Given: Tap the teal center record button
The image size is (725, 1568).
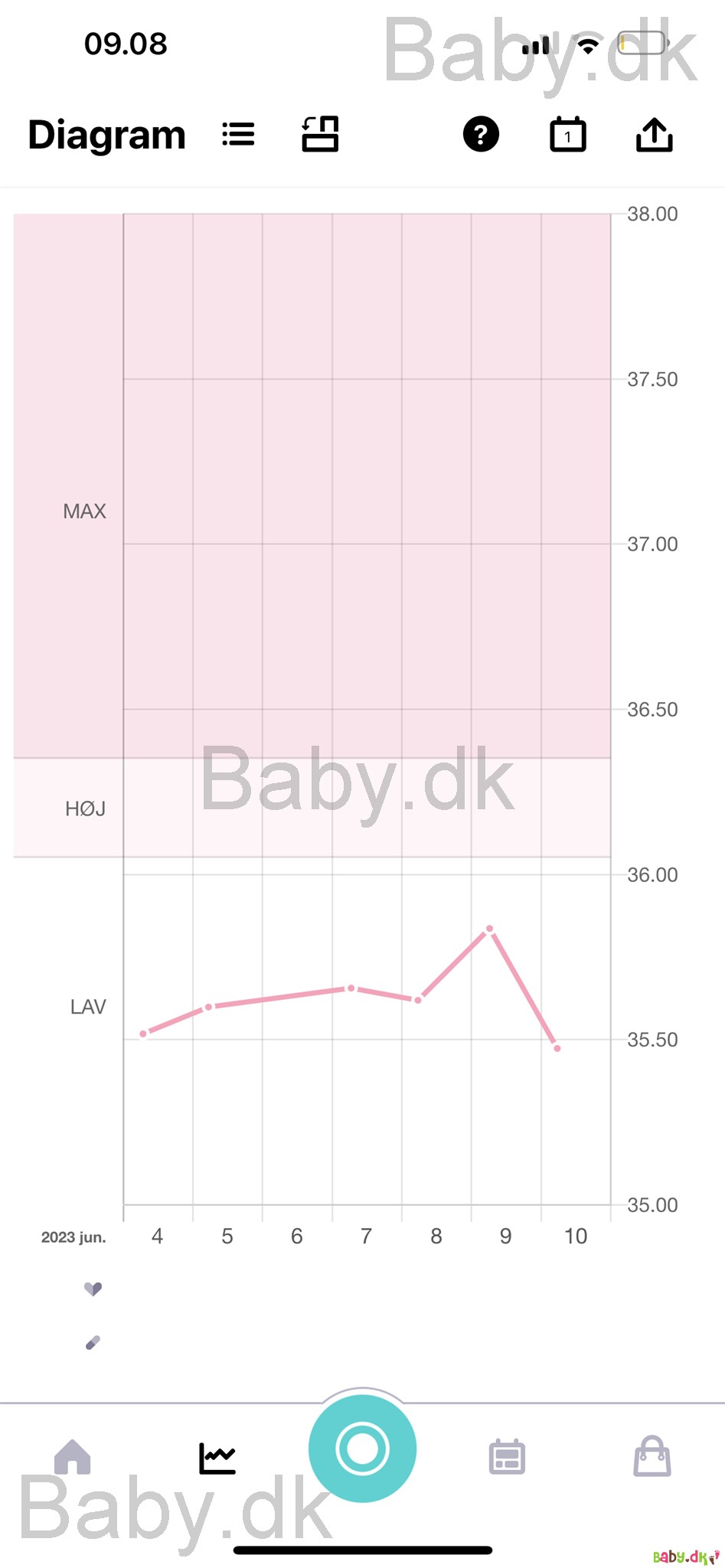Looking at the screenshot, I should pos(362,1448).
